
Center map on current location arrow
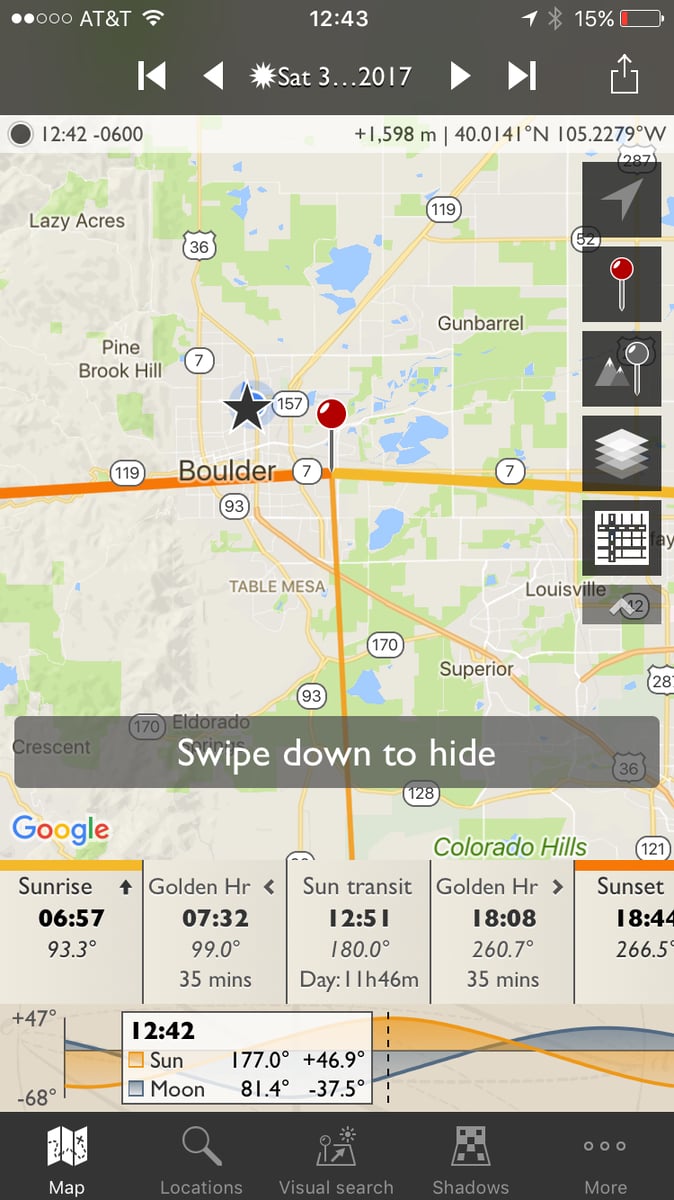[x=621, y=200]
